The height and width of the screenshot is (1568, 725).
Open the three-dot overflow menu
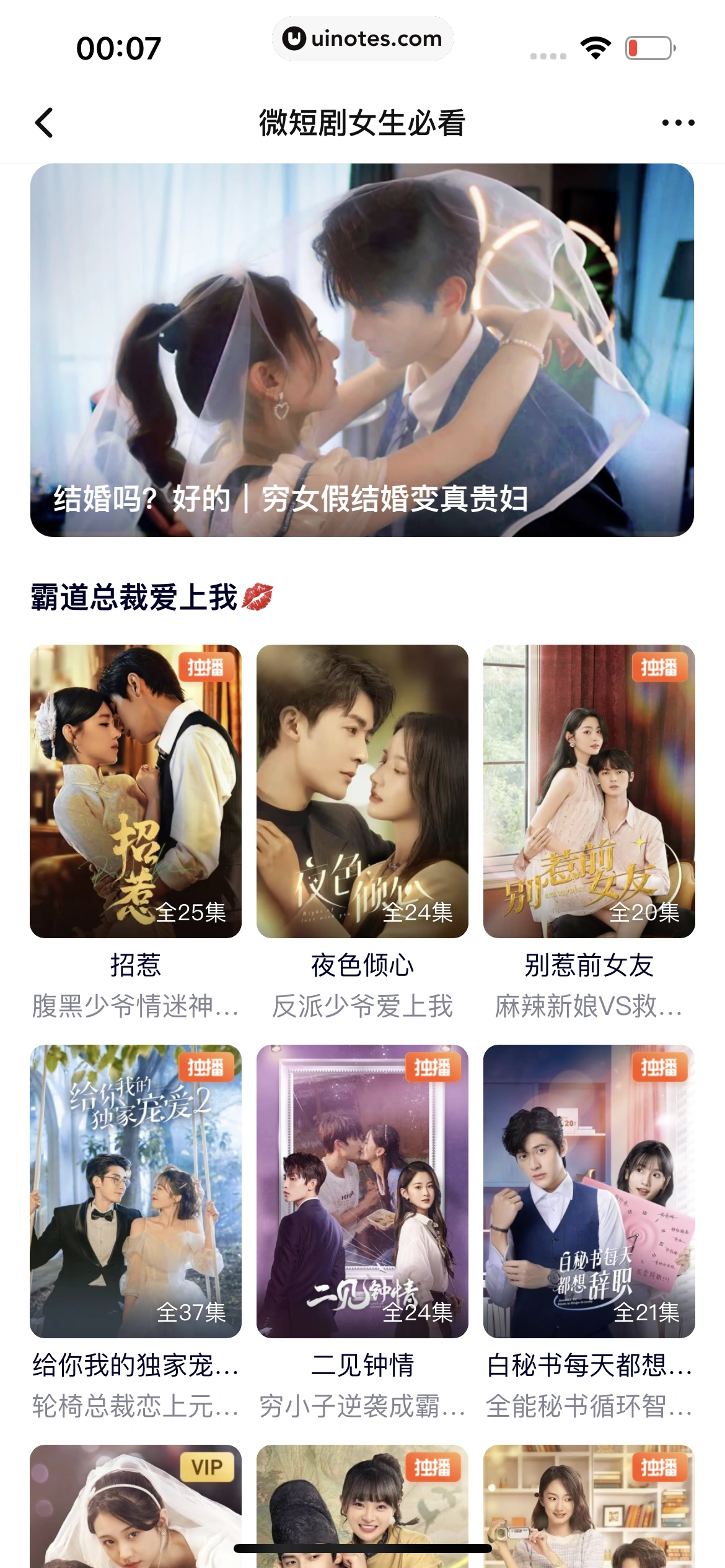click(x=678, y=123)
